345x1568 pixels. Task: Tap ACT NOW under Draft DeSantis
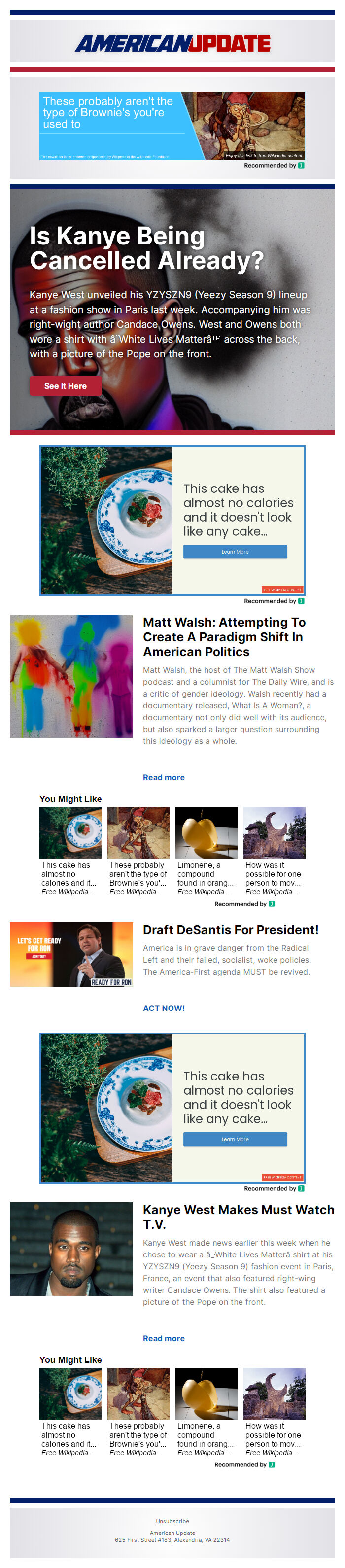click(164, 1008)
